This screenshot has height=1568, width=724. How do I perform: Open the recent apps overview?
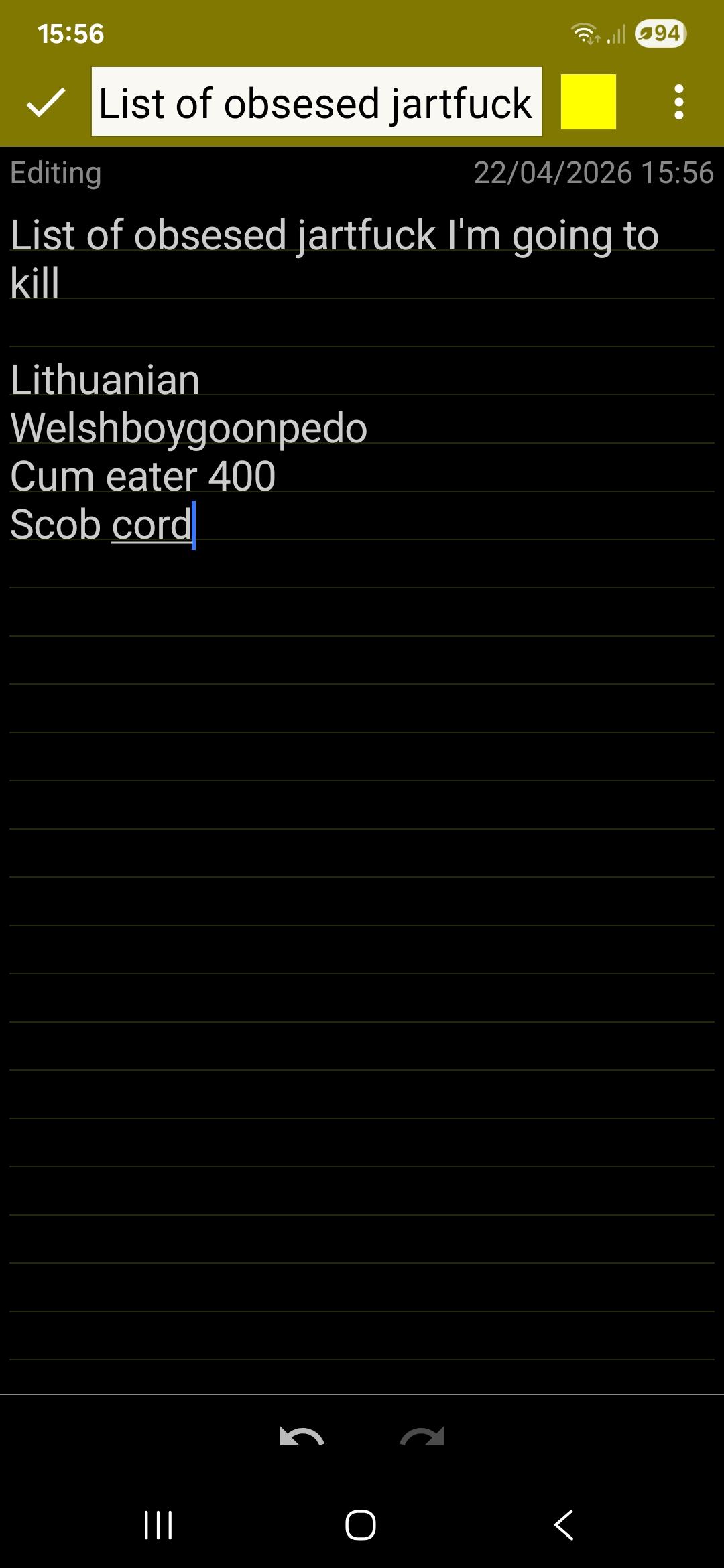(159, 1525)
